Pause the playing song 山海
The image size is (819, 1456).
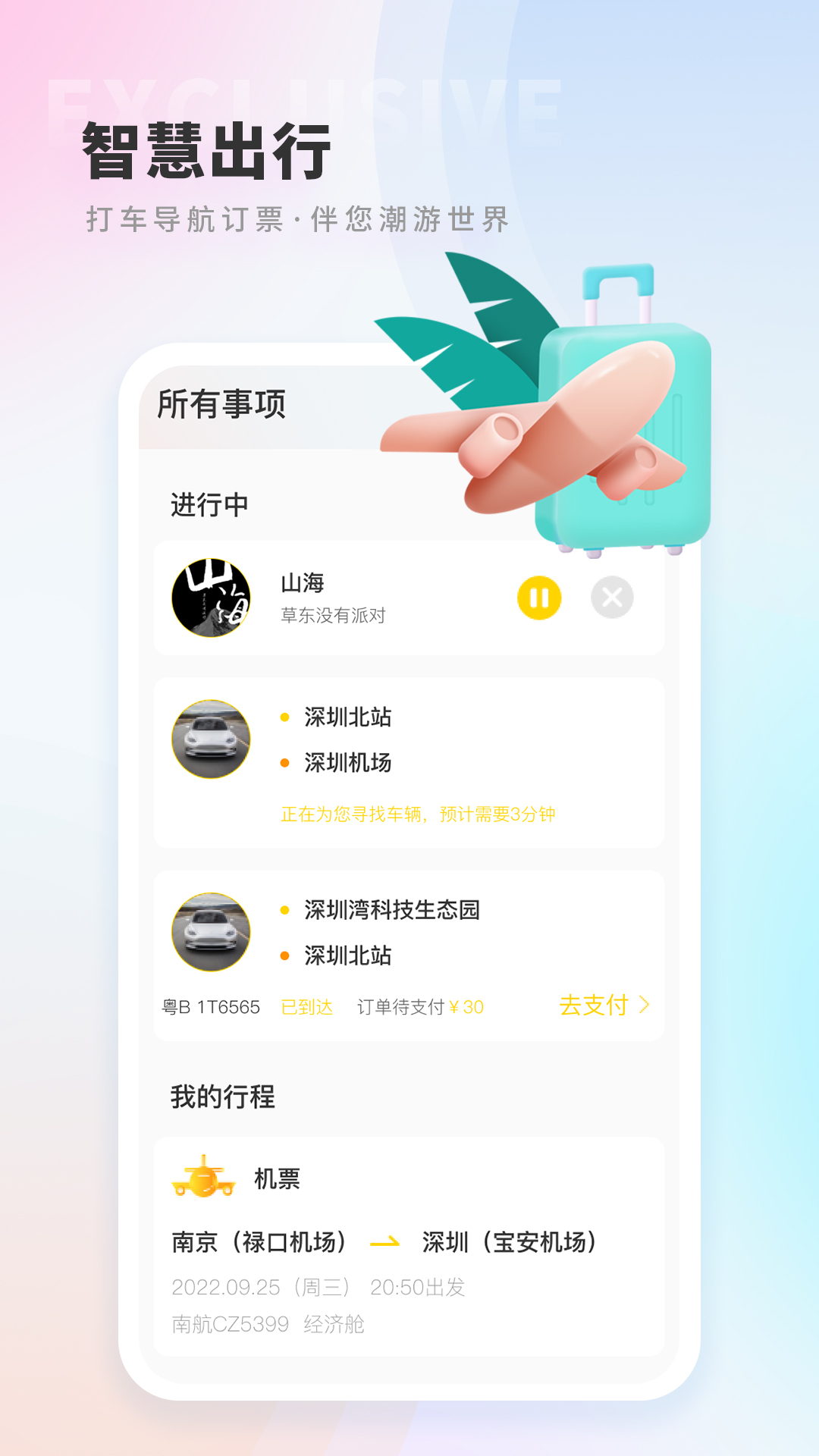pyautogui.click(x=540, y=598)
